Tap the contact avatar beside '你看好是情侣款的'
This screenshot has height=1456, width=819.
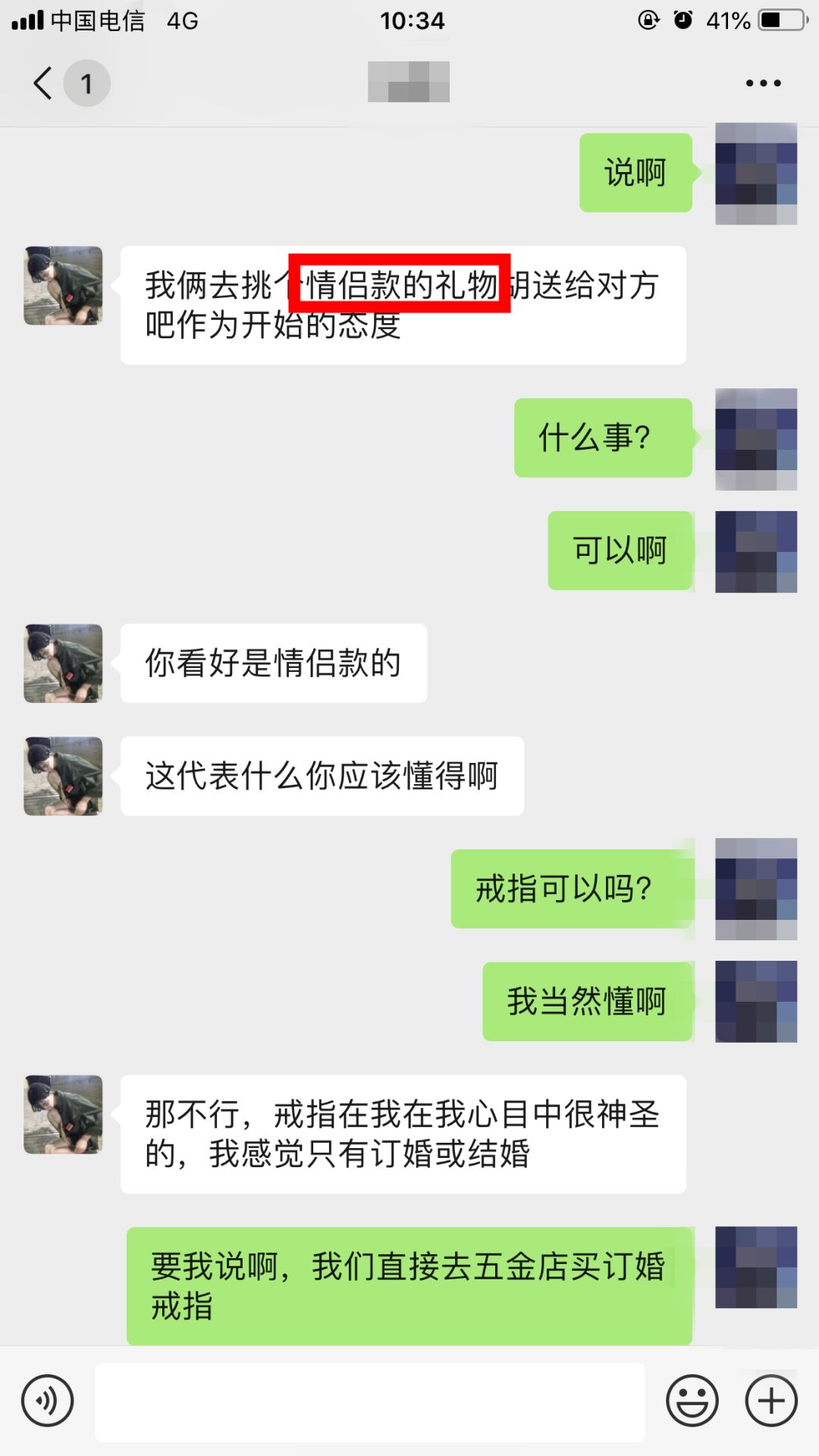point(62,663)
